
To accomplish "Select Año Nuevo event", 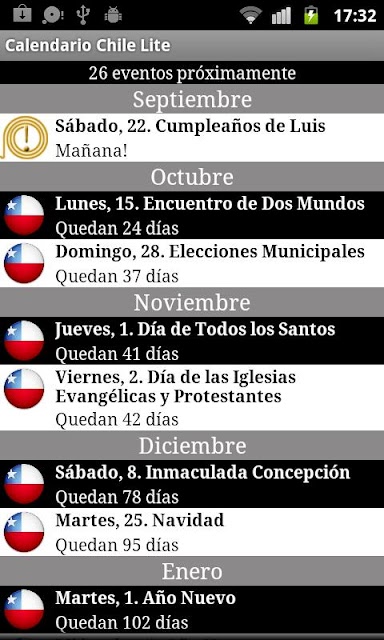I will [x=192, y=609].
